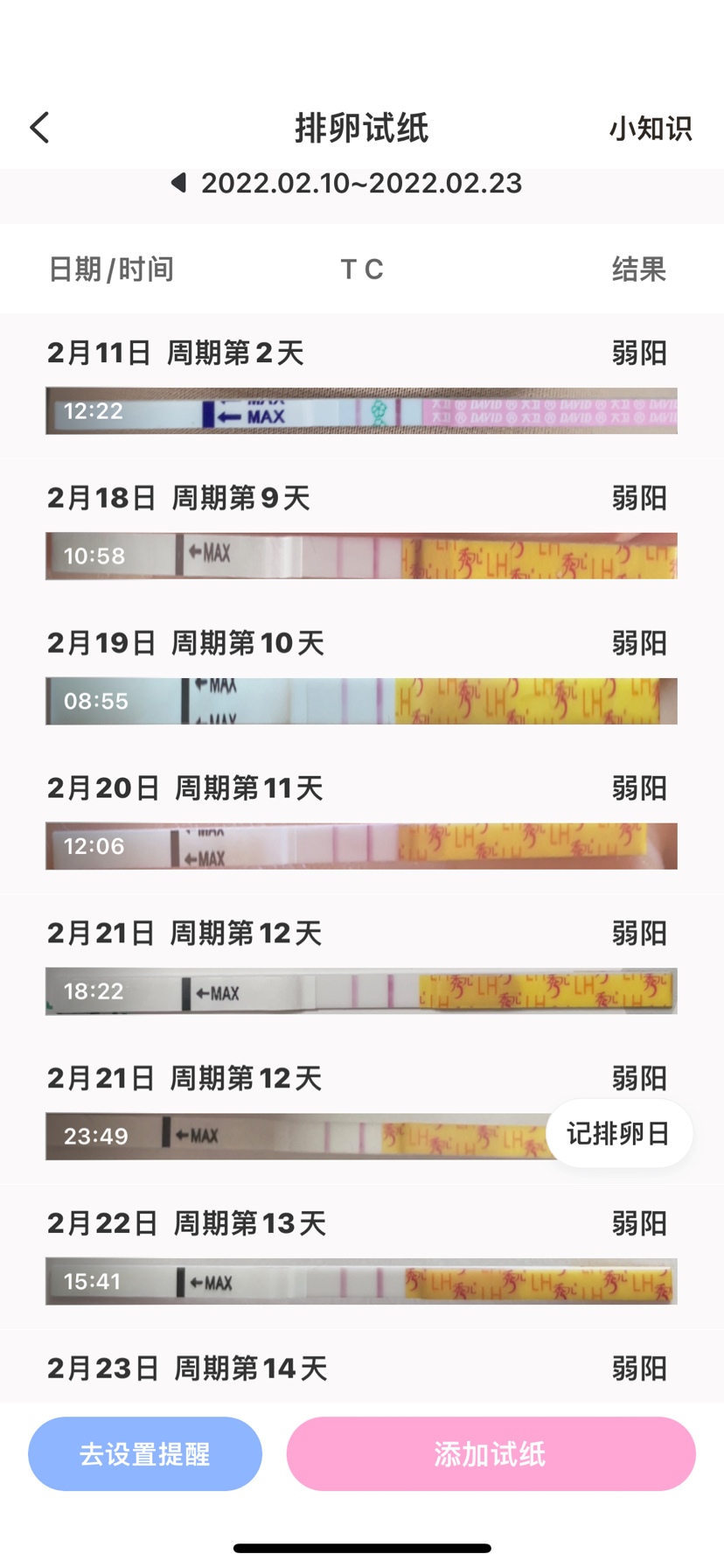View the 2月19日 08:55 test strip
The height and width of the screenshot is (1568, 724).
pos(361,701)
